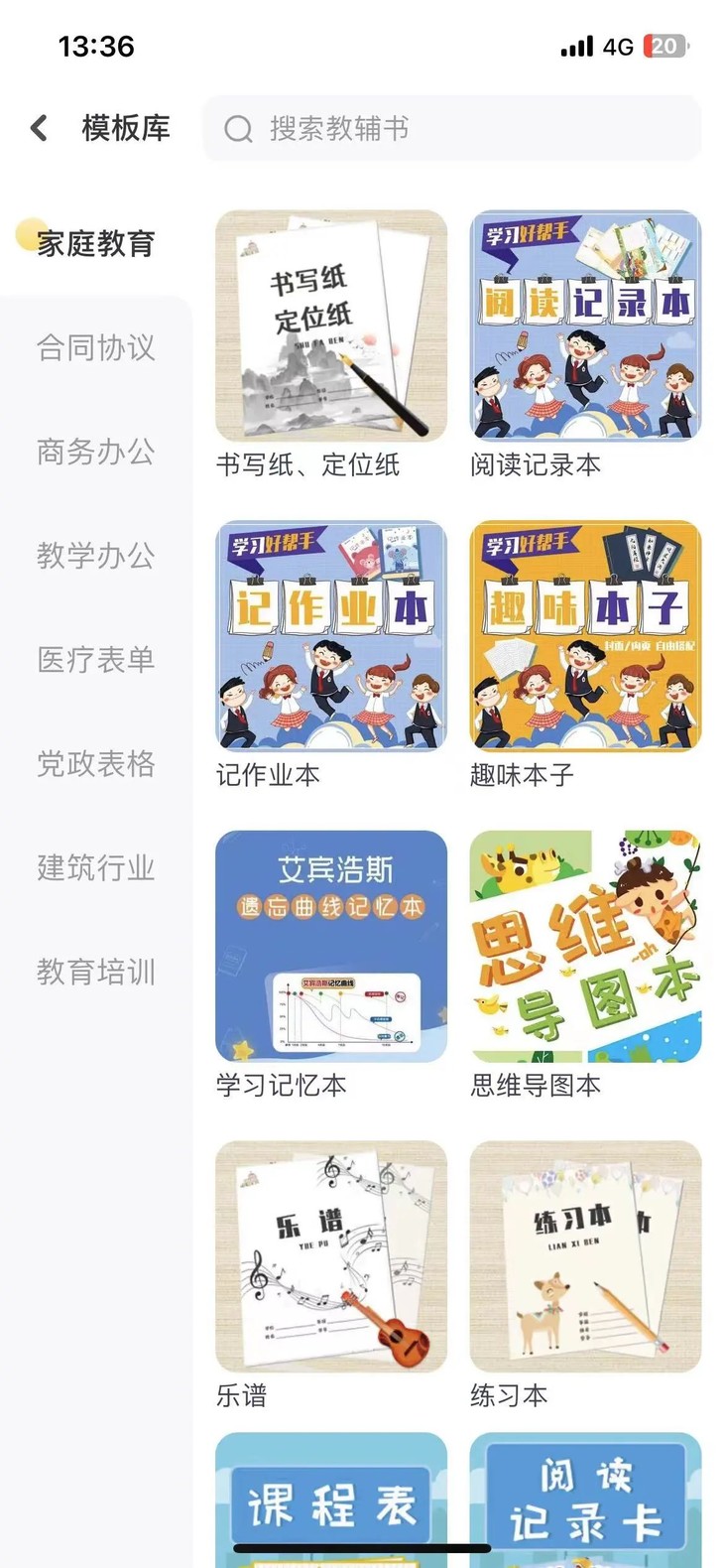The width and height of the screenshot is (724, 1568).
Task: Open the 教育培训 category
Action: point(94,972)
